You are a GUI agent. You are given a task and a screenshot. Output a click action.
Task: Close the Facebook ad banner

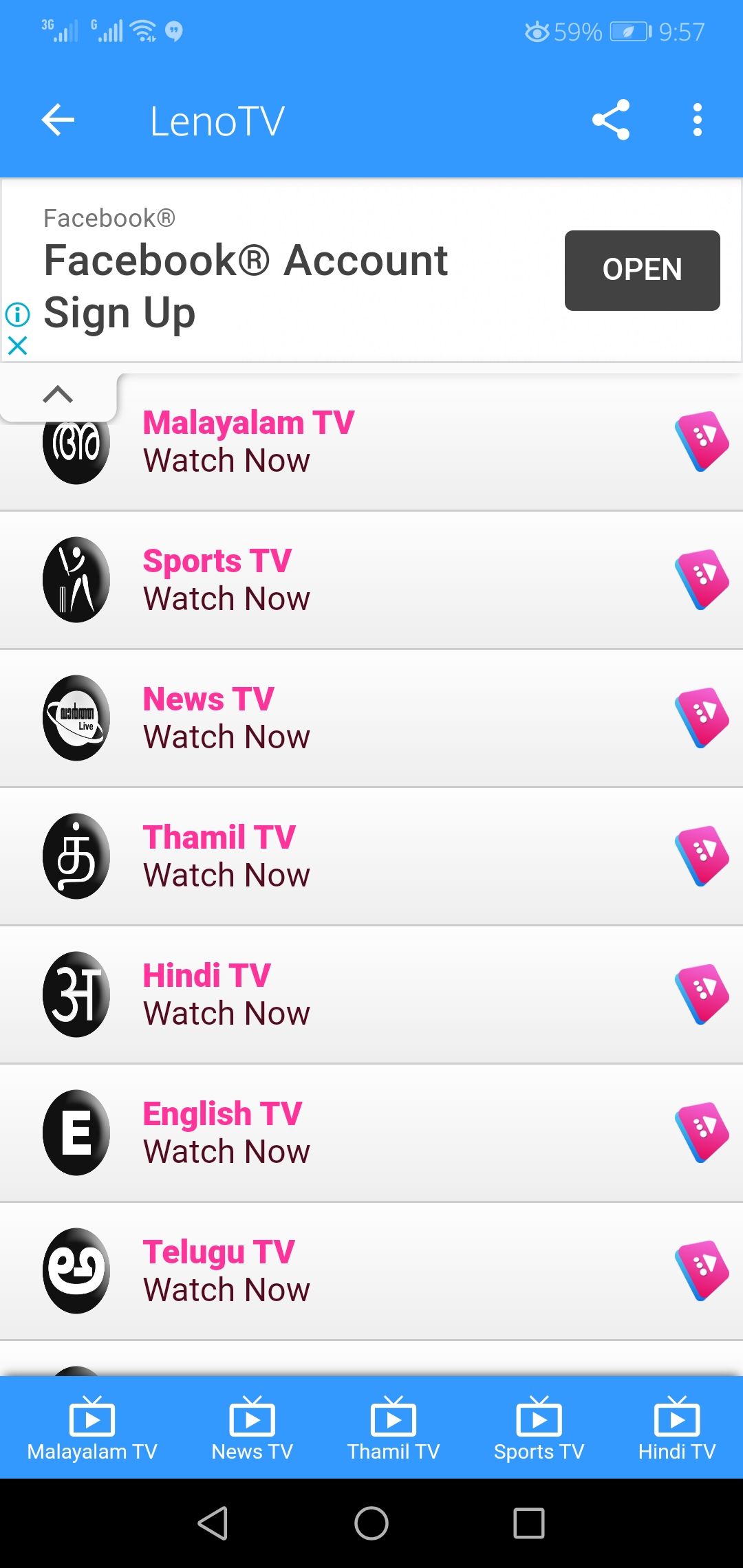[17, 345]
